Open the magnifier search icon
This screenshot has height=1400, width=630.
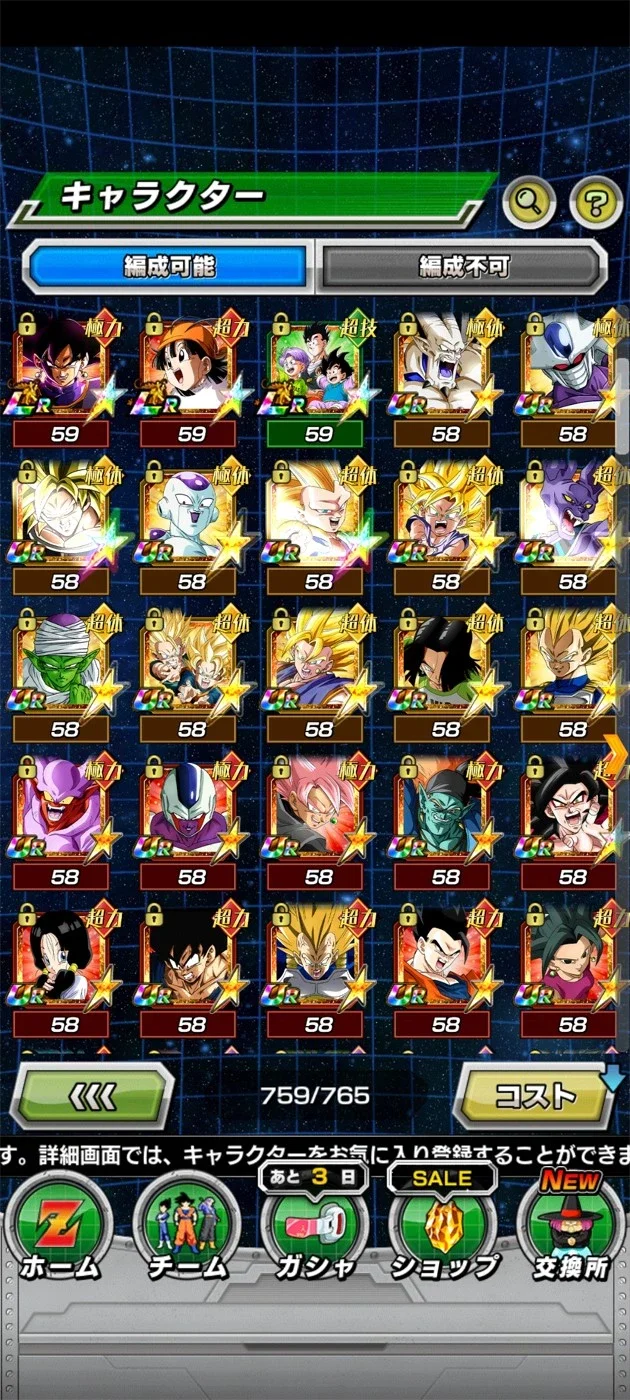[529, 203]
